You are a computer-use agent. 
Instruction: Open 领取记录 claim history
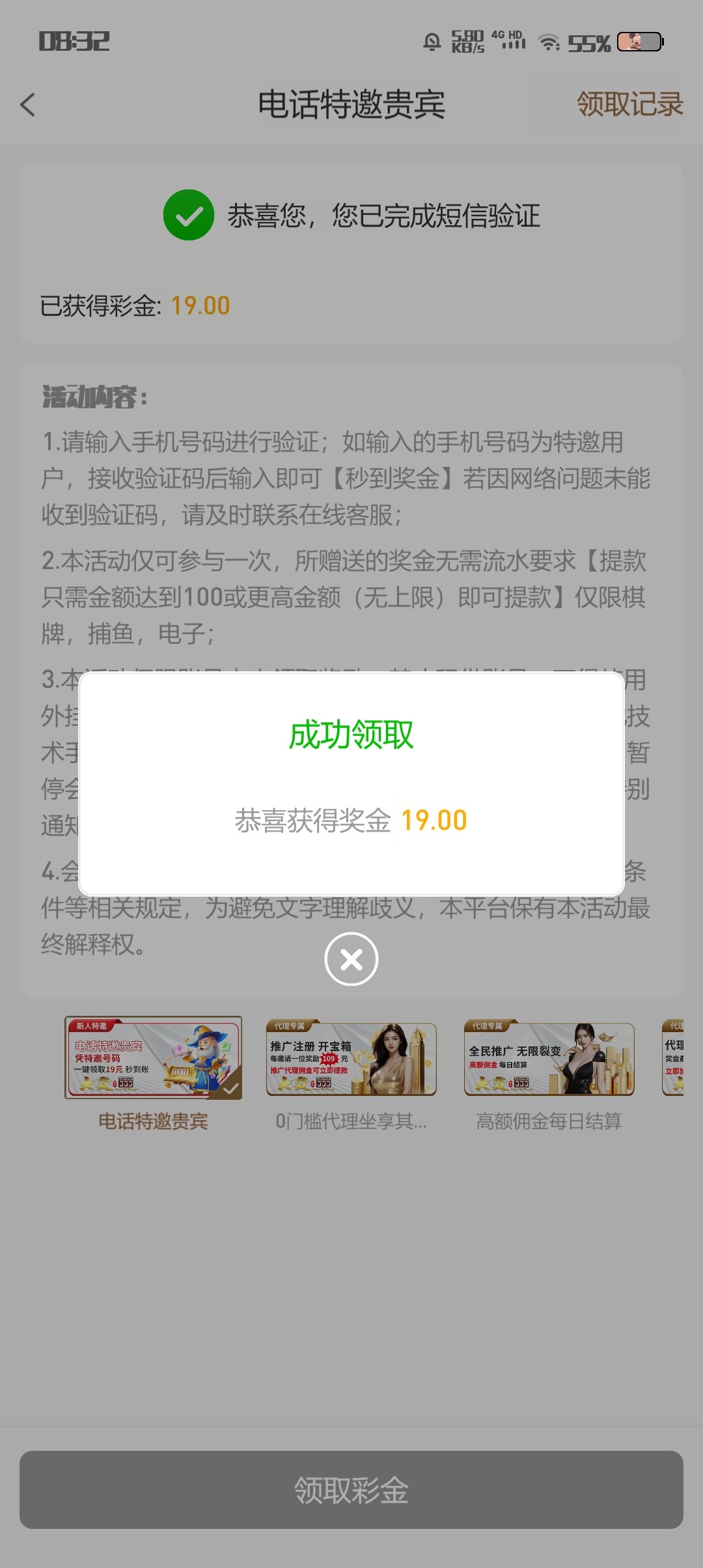629,104
